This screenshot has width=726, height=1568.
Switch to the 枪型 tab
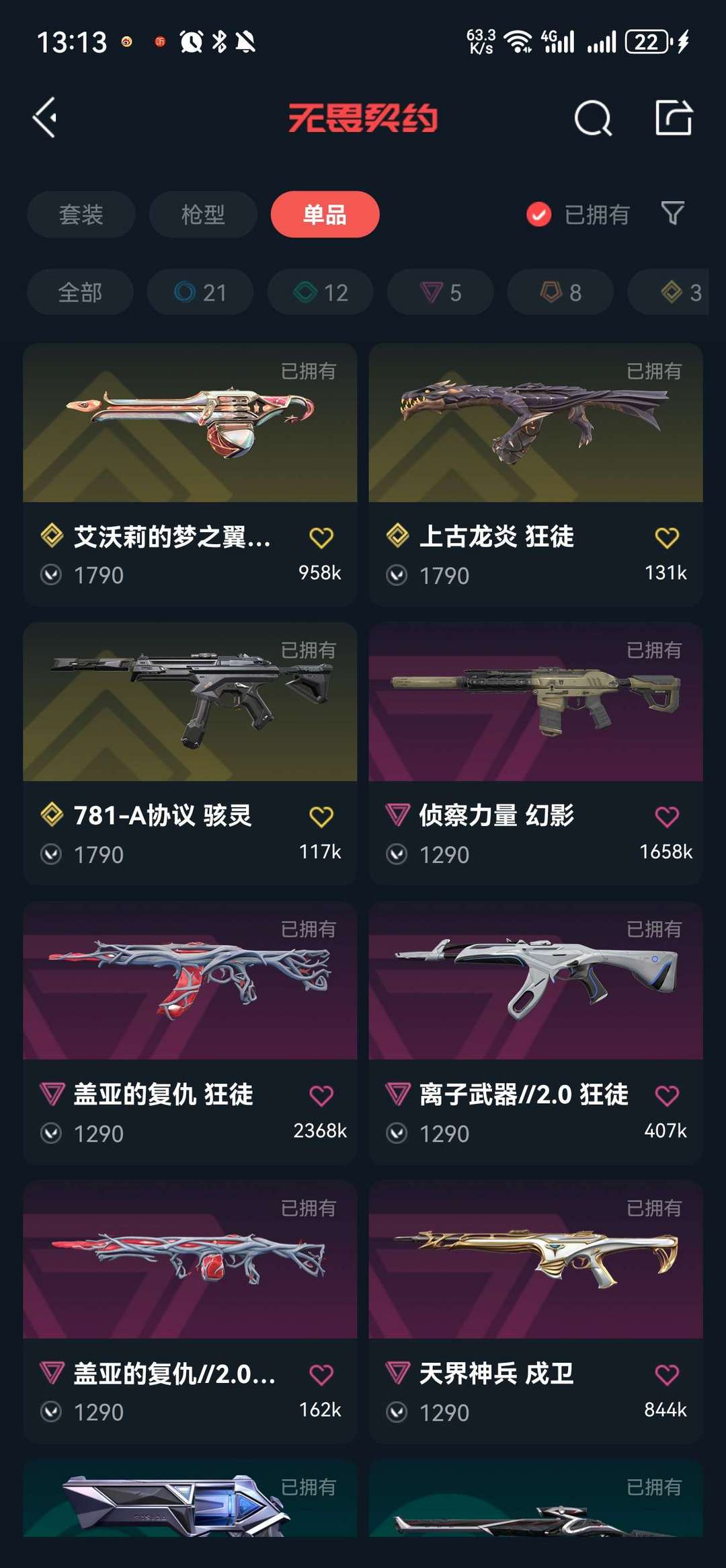203,215
